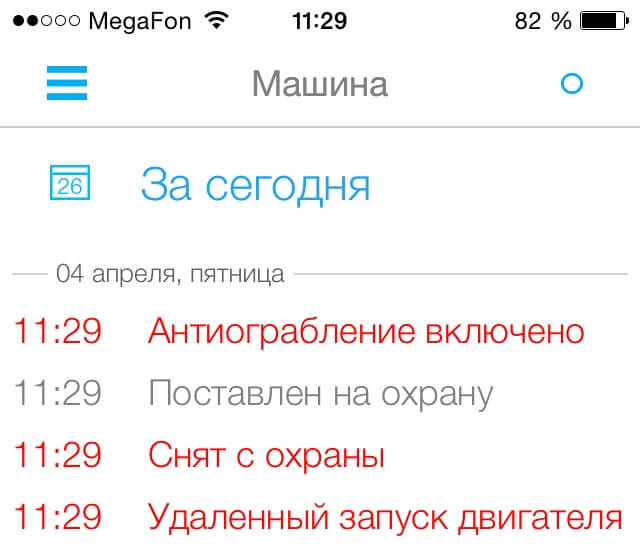Open the hamburger menu drawer
This screenshot has width=640, height=555.
pyautogui.click(x=67, y=83)
